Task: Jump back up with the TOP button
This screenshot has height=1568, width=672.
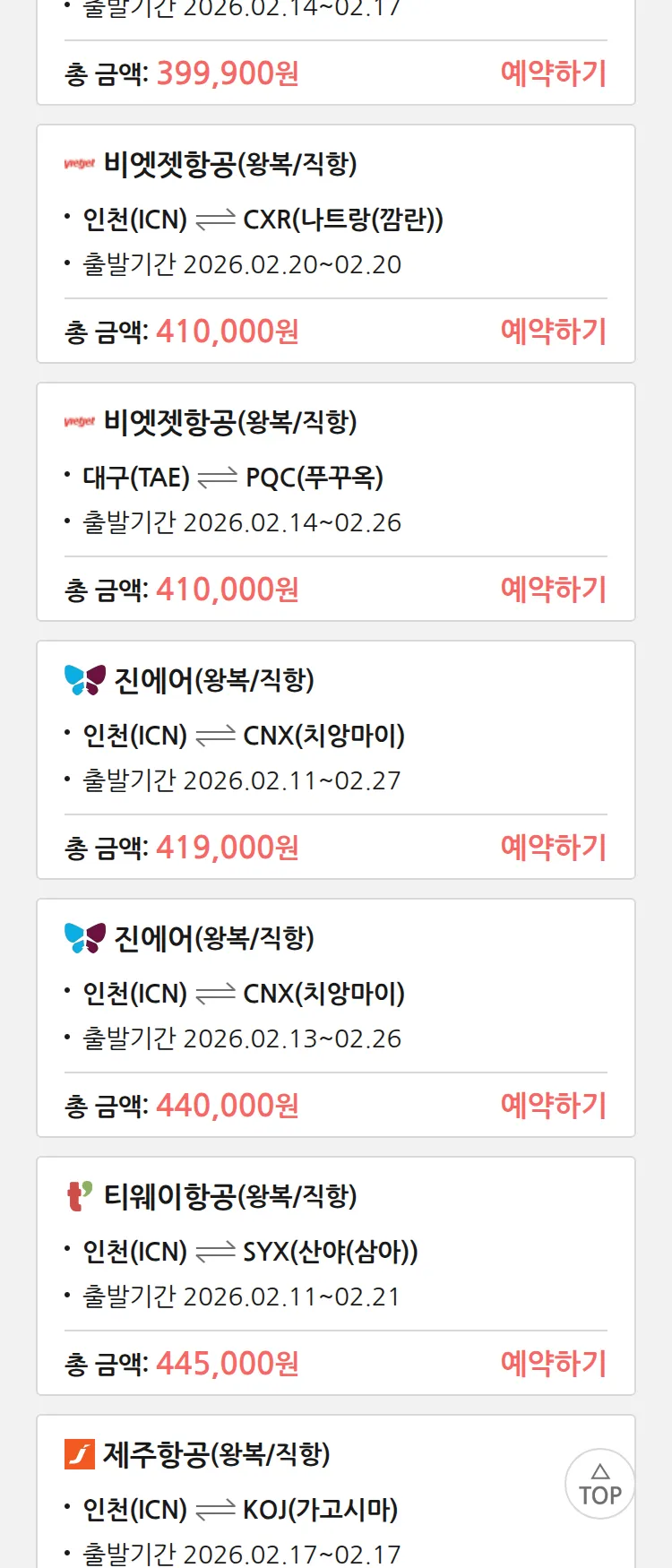Action: coord(599,1484)
